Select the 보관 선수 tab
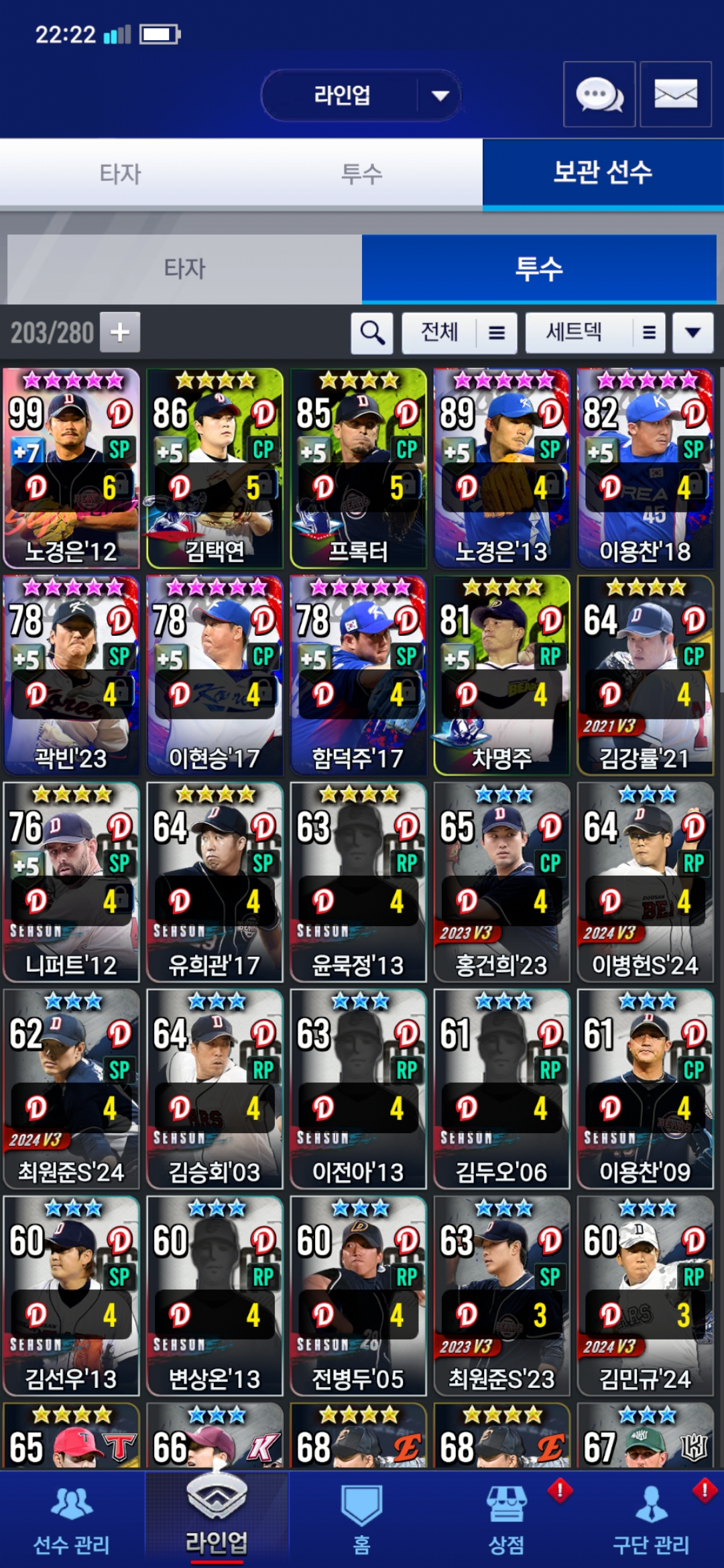This screenshot has height=1568, width=724. point(603,173)
